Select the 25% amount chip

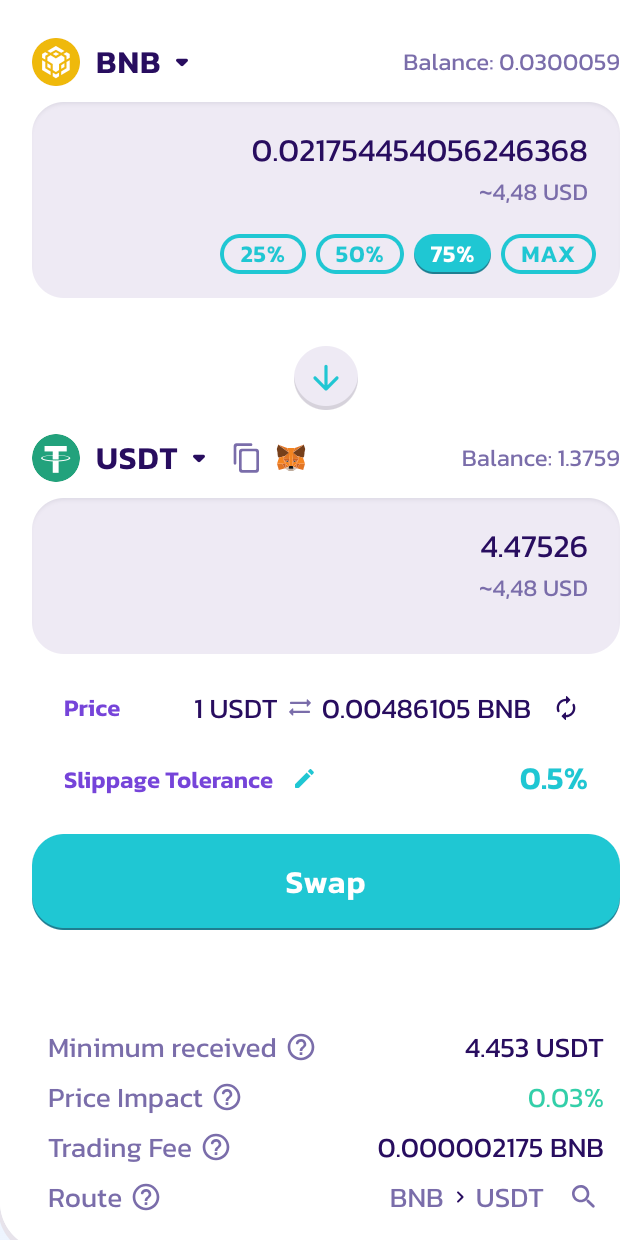[262, 254]
